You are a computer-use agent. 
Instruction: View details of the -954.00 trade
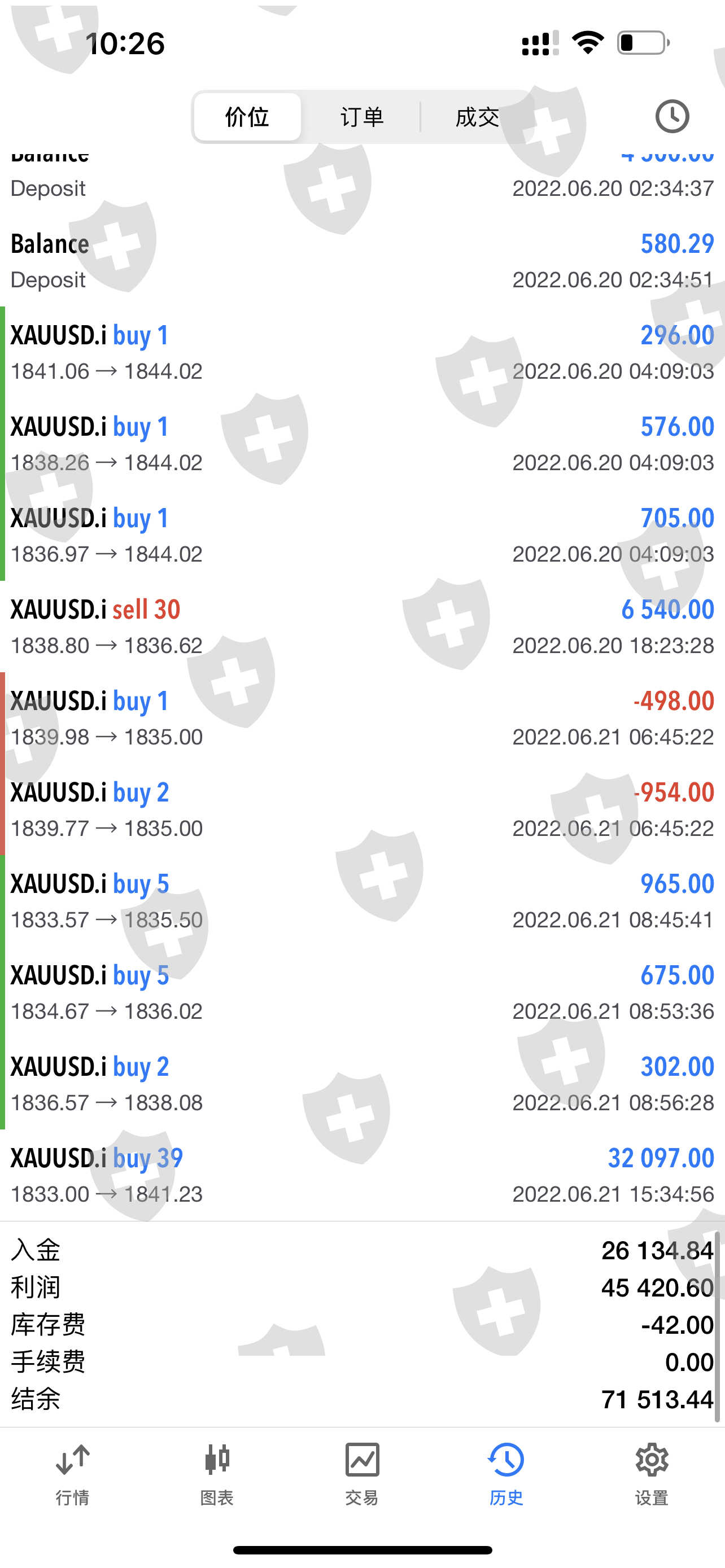(x=362, y=809)
